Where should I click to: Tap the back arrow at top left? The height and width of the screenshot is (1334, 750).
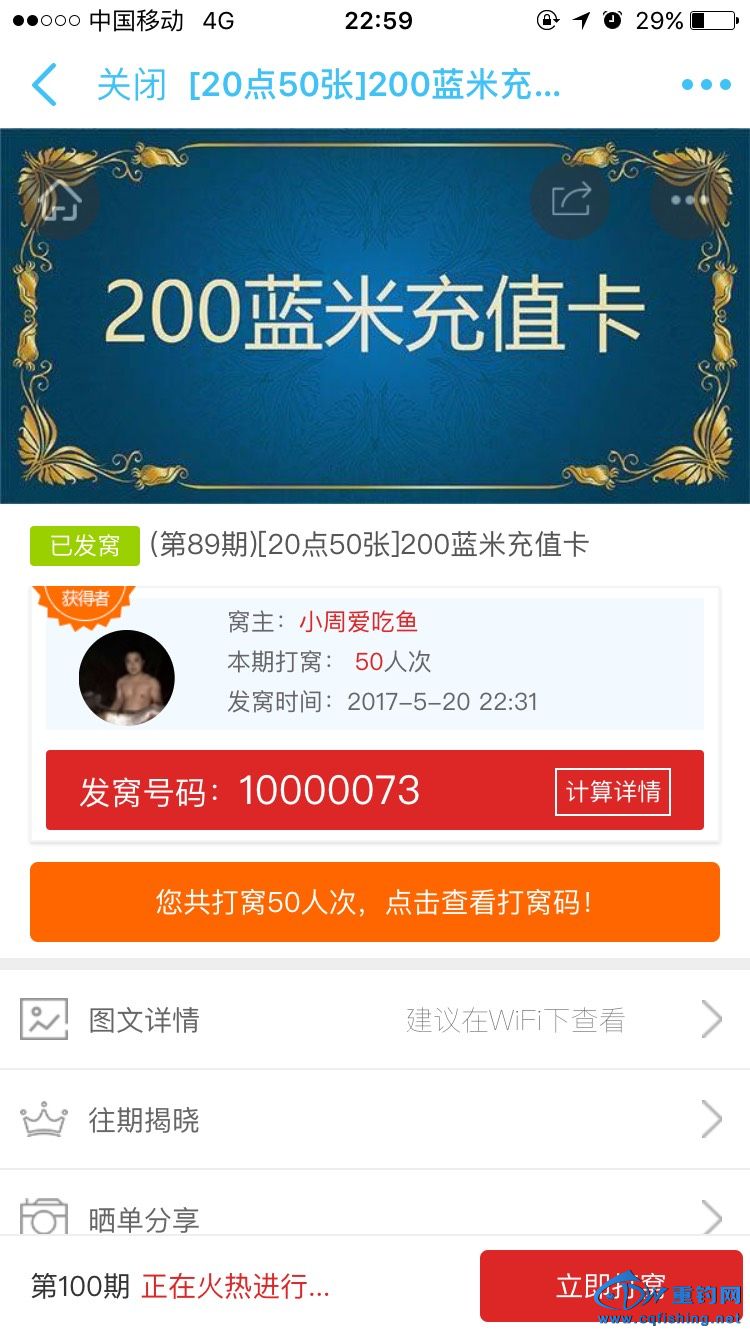tap(44, 85)
